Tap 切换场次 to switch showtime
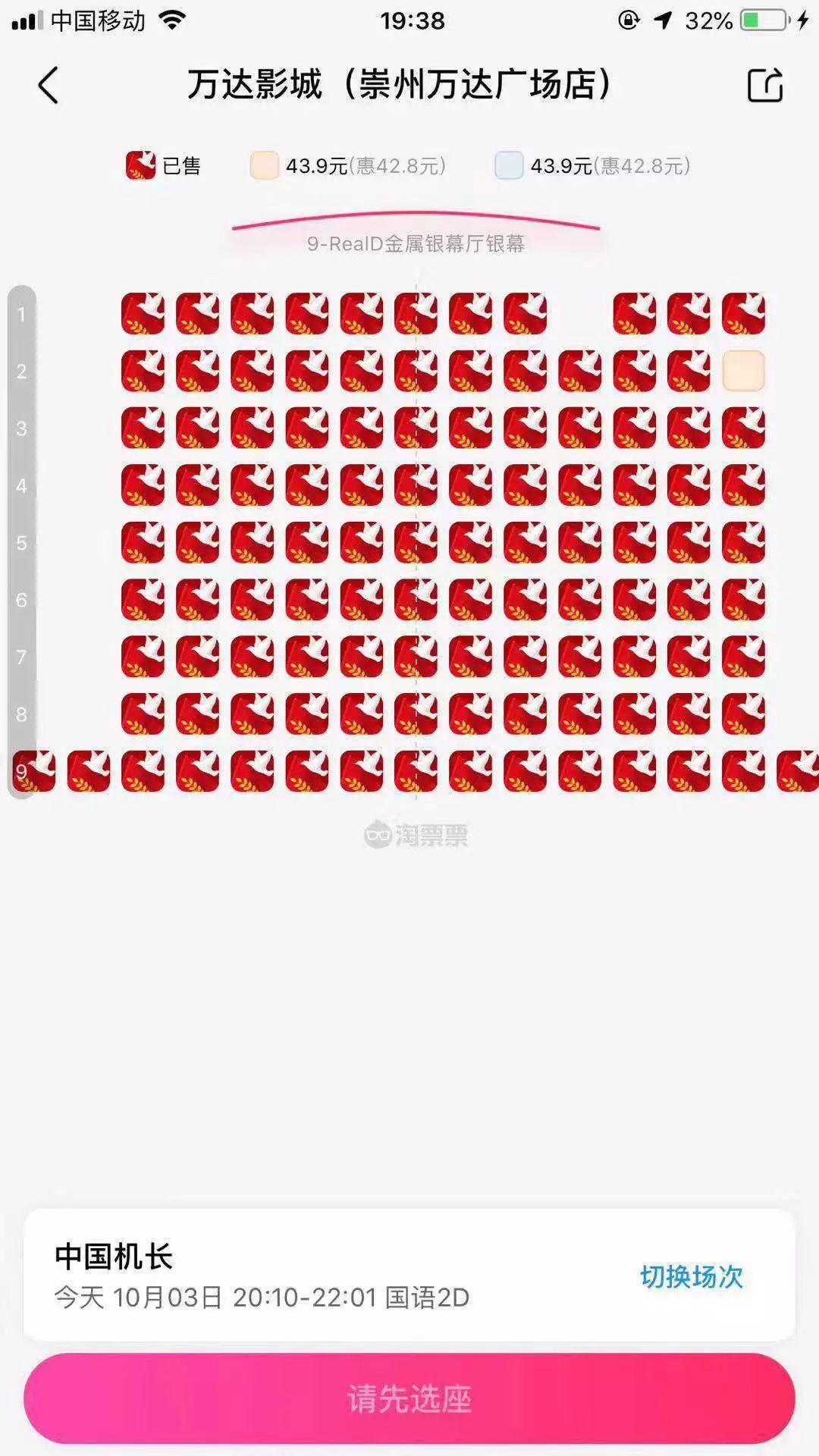This screenshot has width=819, height=1456. (x=691, y=1276)
